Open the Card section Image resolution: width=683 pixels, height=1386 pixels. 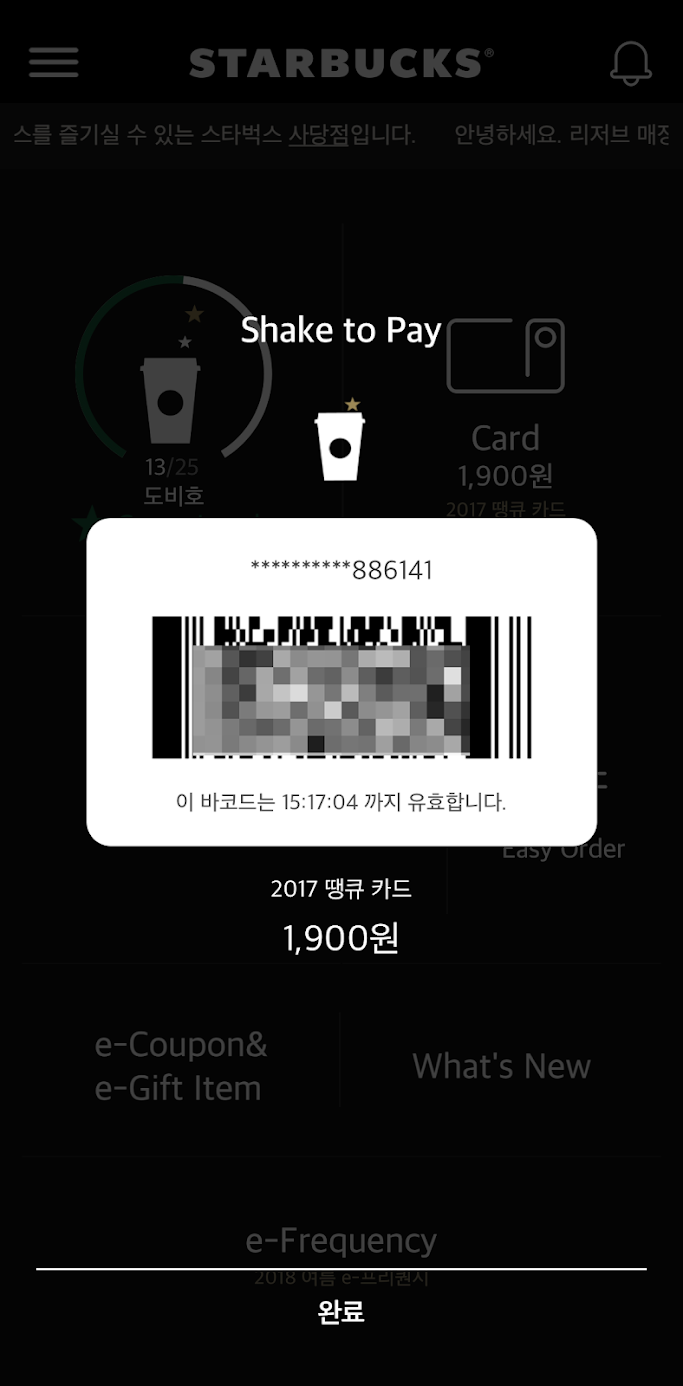505,400
